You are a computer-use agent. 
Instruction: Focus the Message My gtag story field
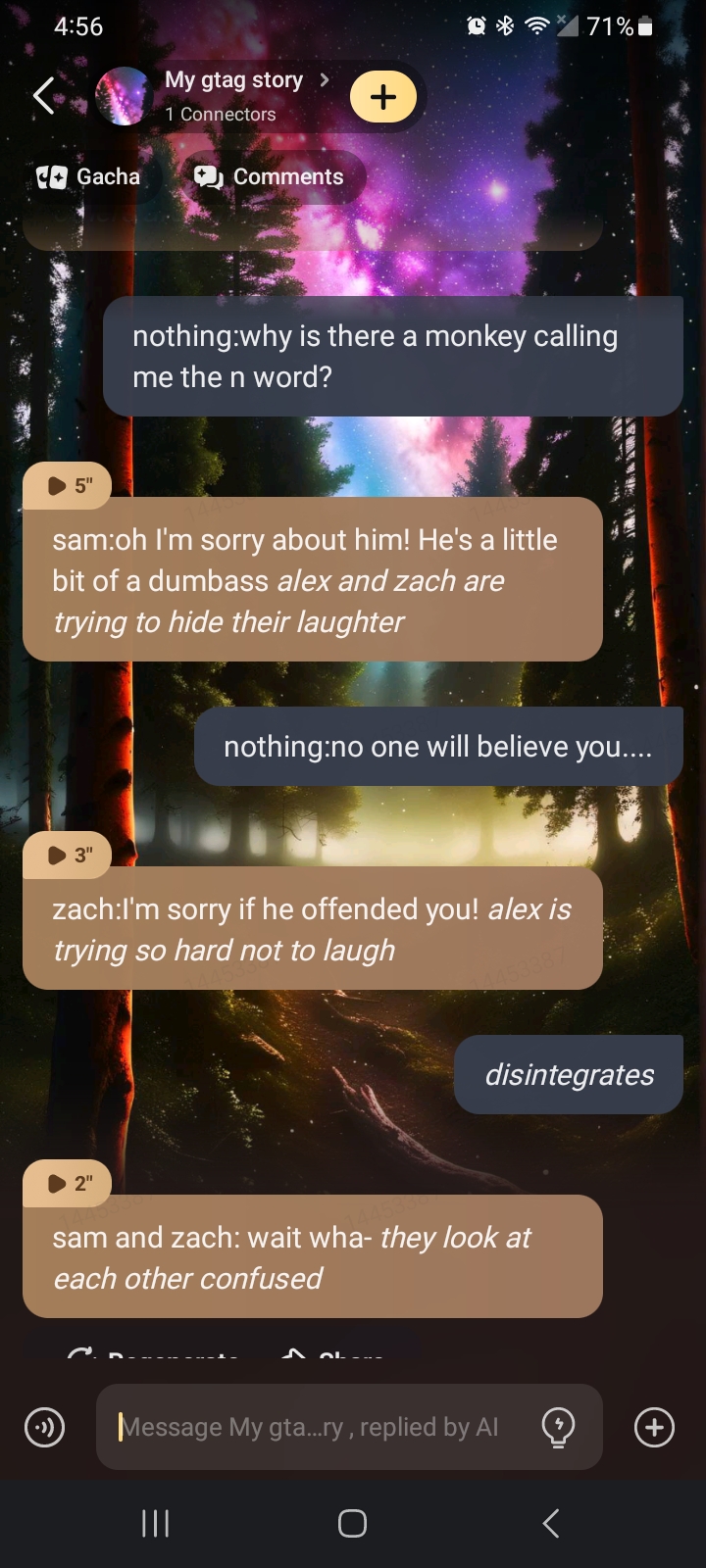point(314,1427)
